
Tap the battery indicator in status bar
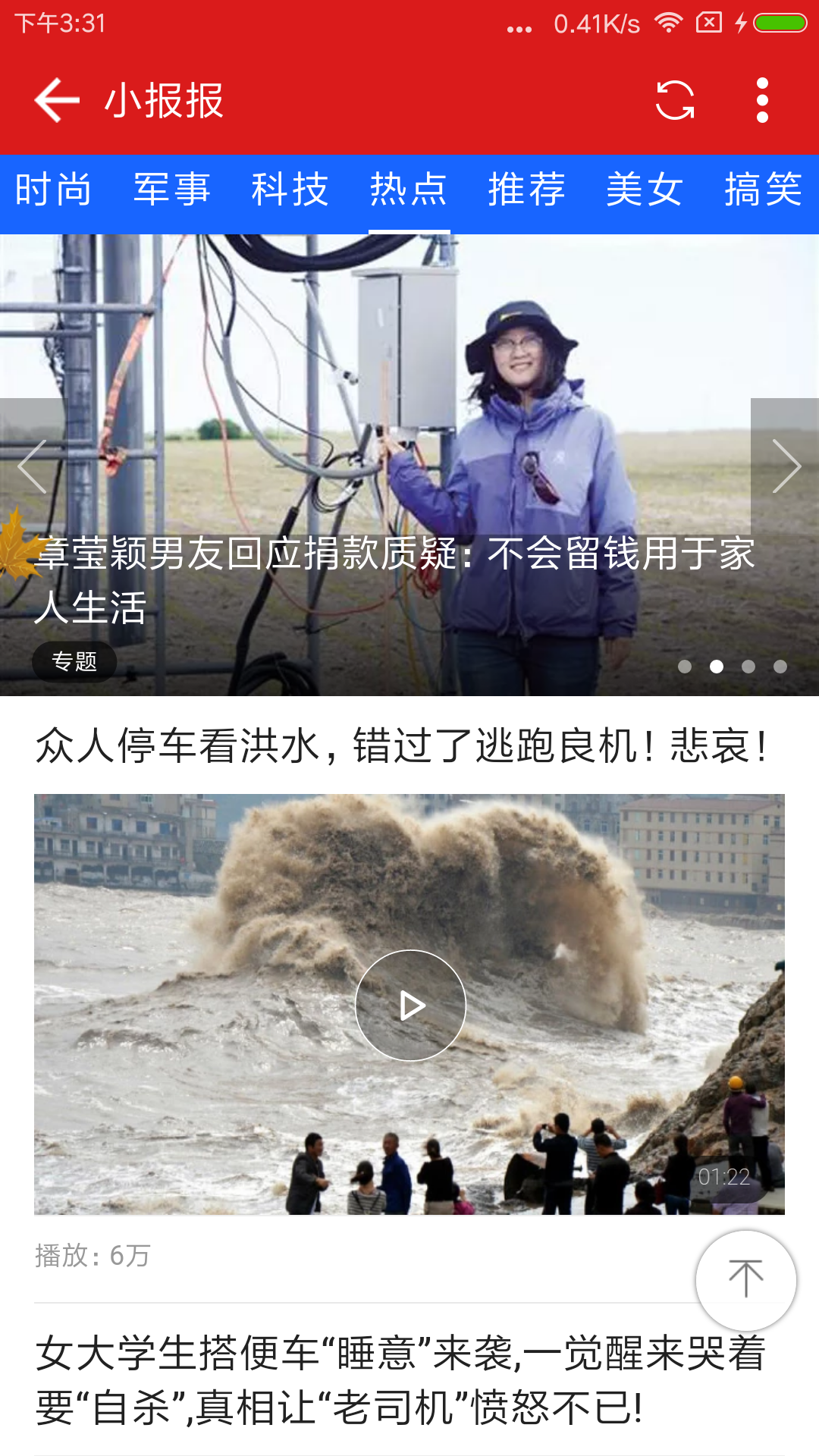click(x=776, y=23)
